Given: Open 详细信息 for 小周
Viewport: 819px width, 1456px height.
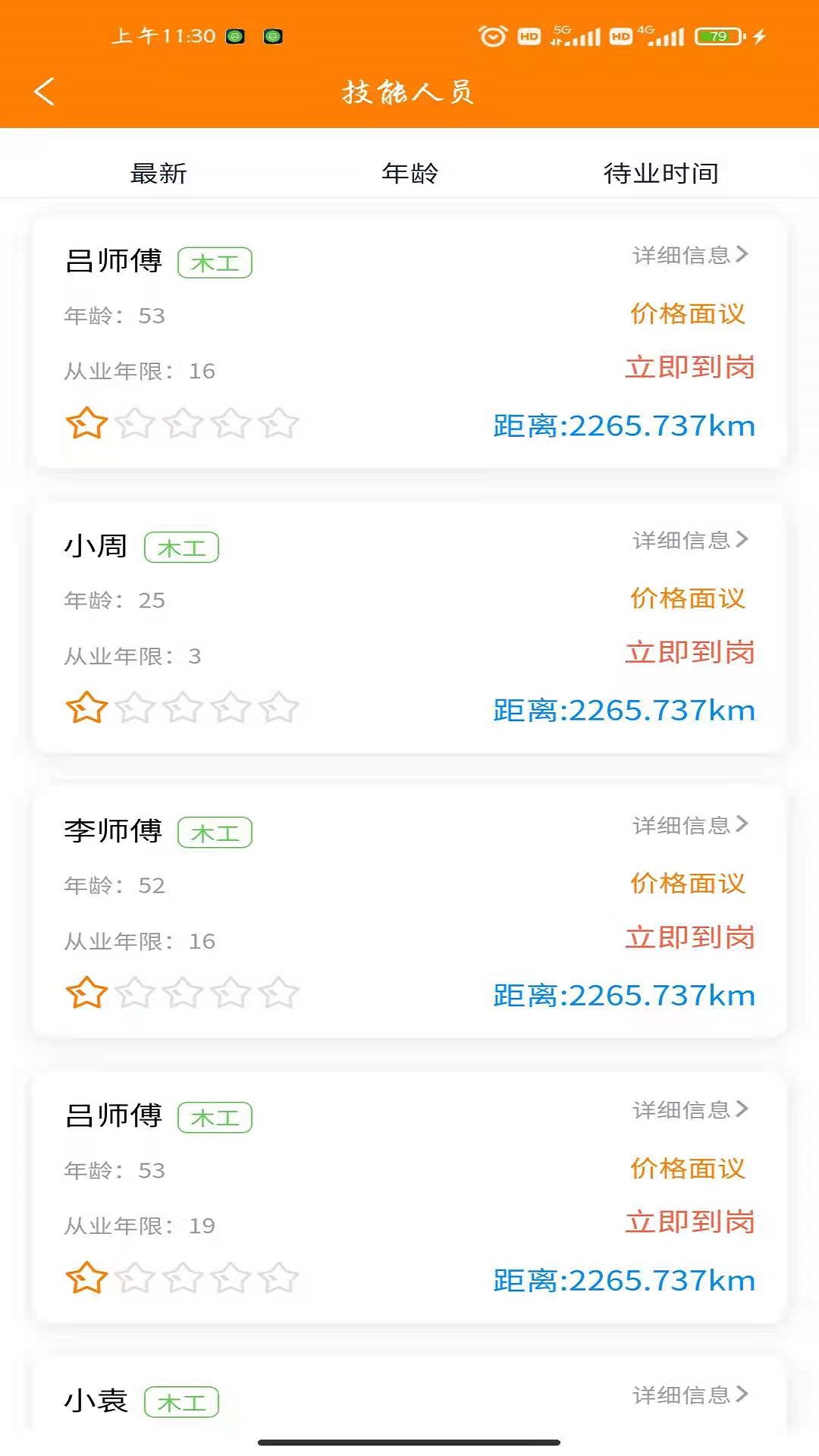Looking at the screenshot, I should (686, 540).
